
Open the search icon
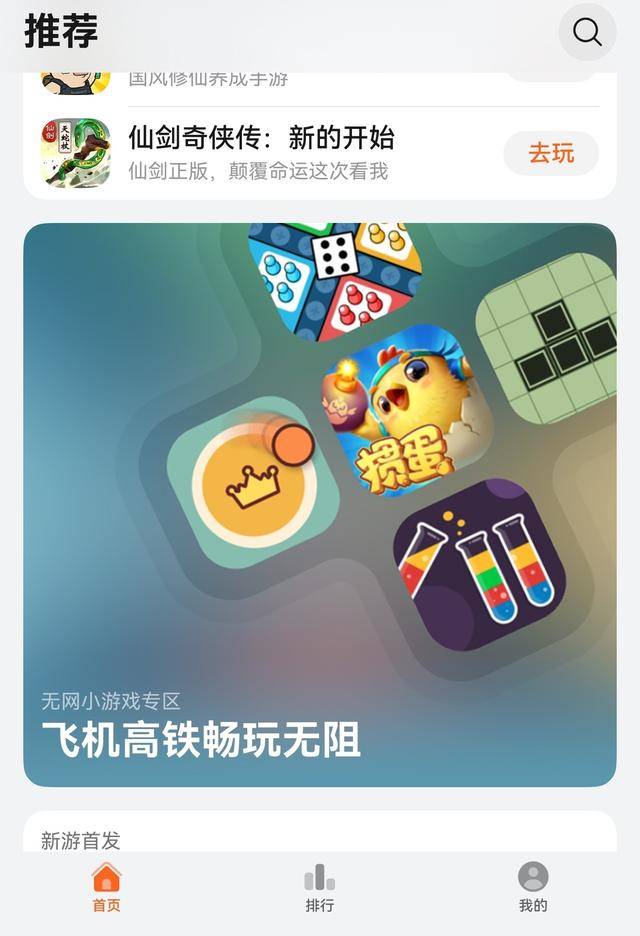[x=587, y=32]
